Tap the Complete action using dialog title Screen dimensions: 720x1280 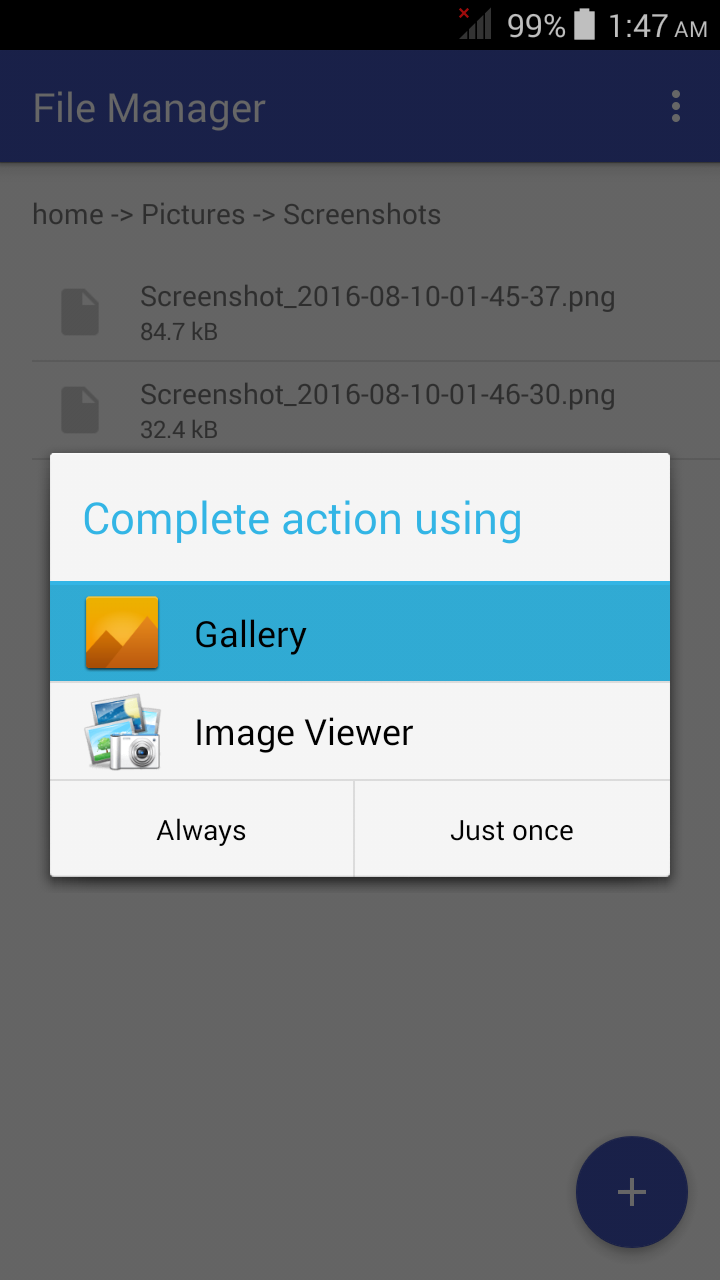302,518
